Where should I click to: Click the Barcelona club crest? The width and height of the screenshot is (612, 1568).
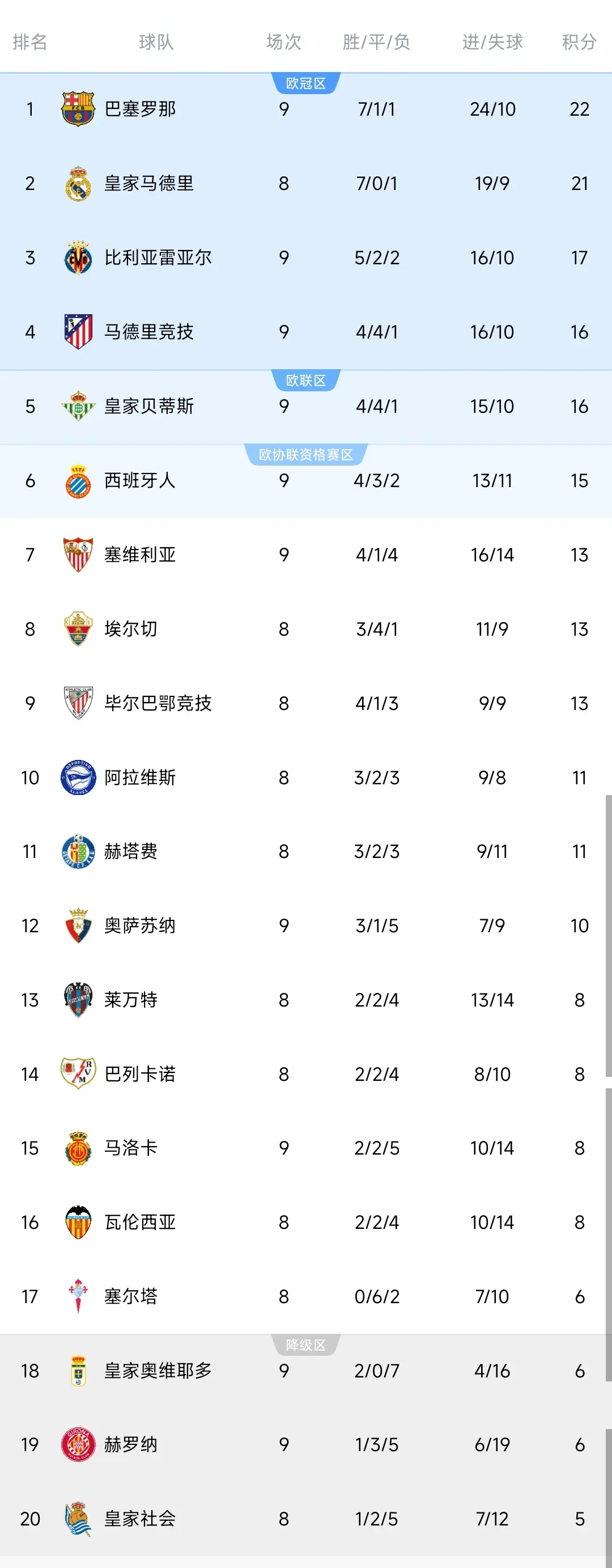[x=78, y=109]
